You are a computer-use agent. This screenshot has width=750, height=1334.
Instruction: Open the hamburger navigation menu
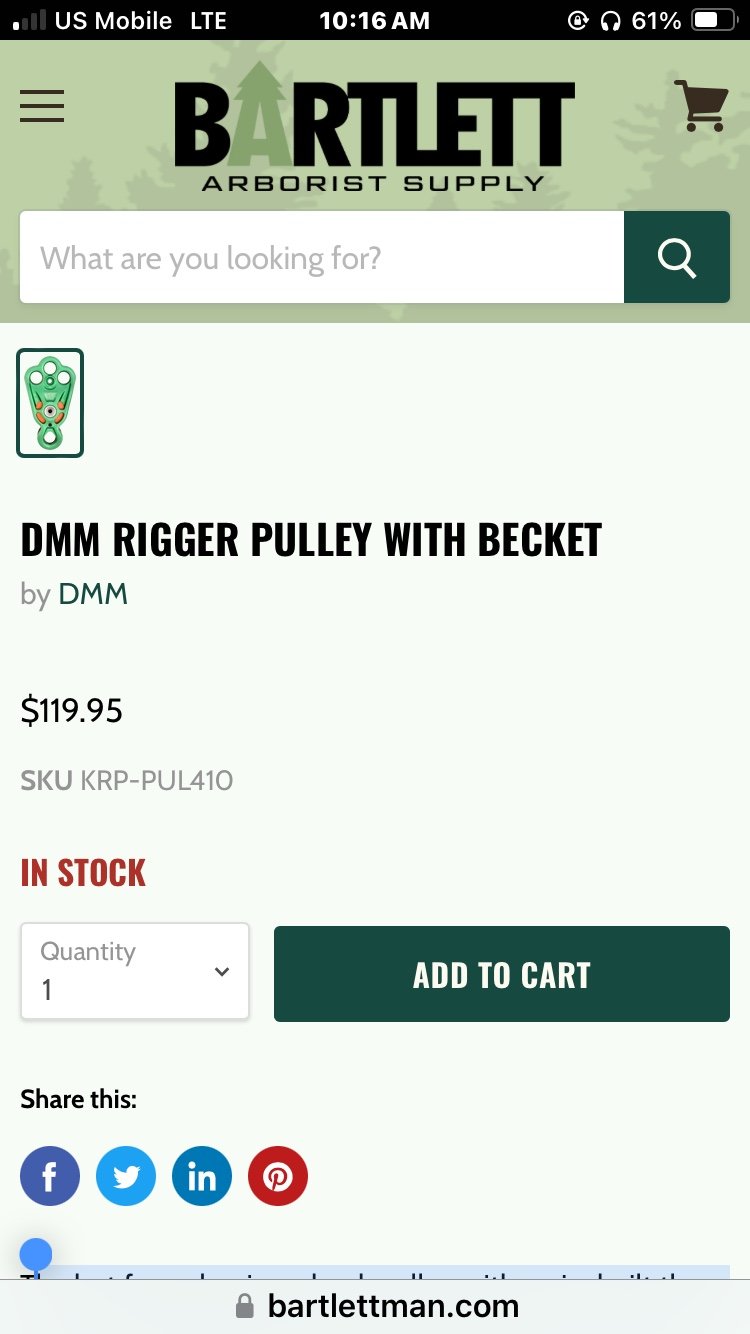pyautogui.click(x=42, y=105)
